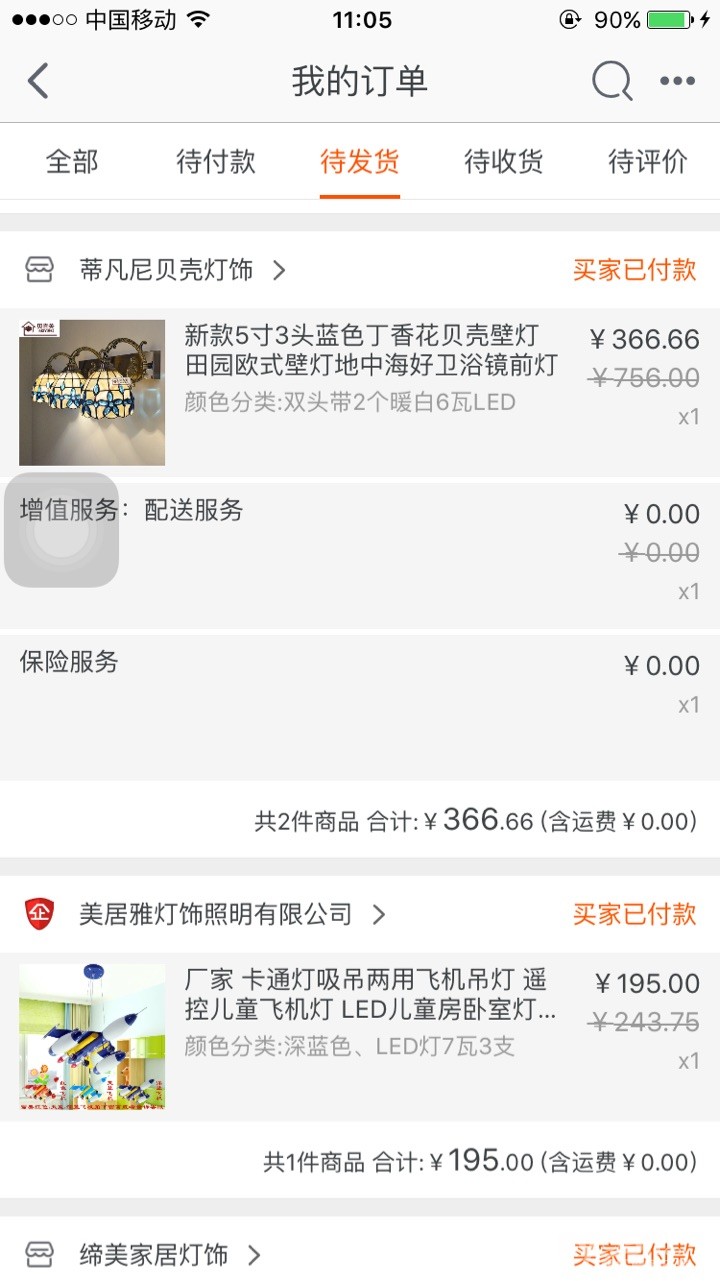Image resolution: width=720 pixels, height=1281 pixels.
Task: Show orders under 待收货
Action: coord(504,161)
